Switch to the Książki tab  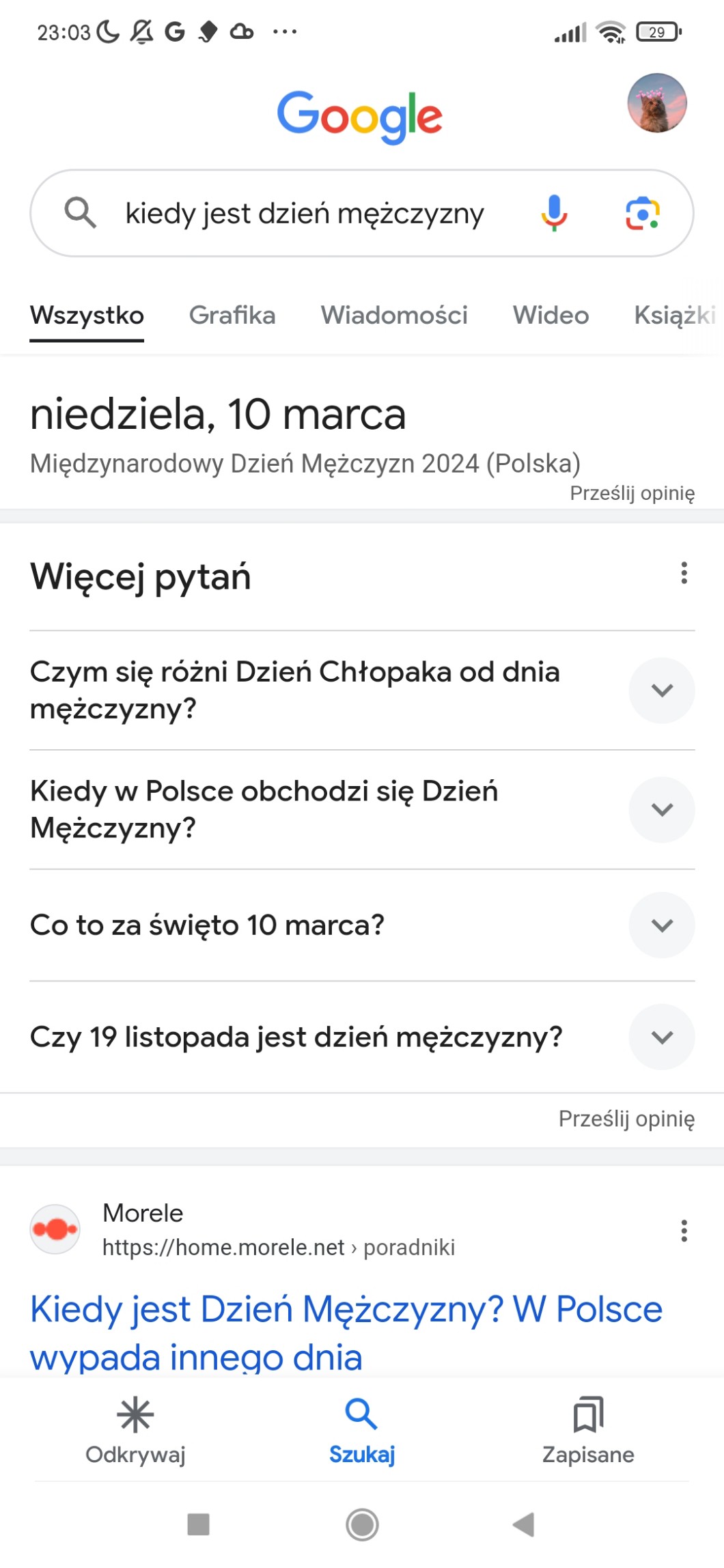(x=673, y=316)
